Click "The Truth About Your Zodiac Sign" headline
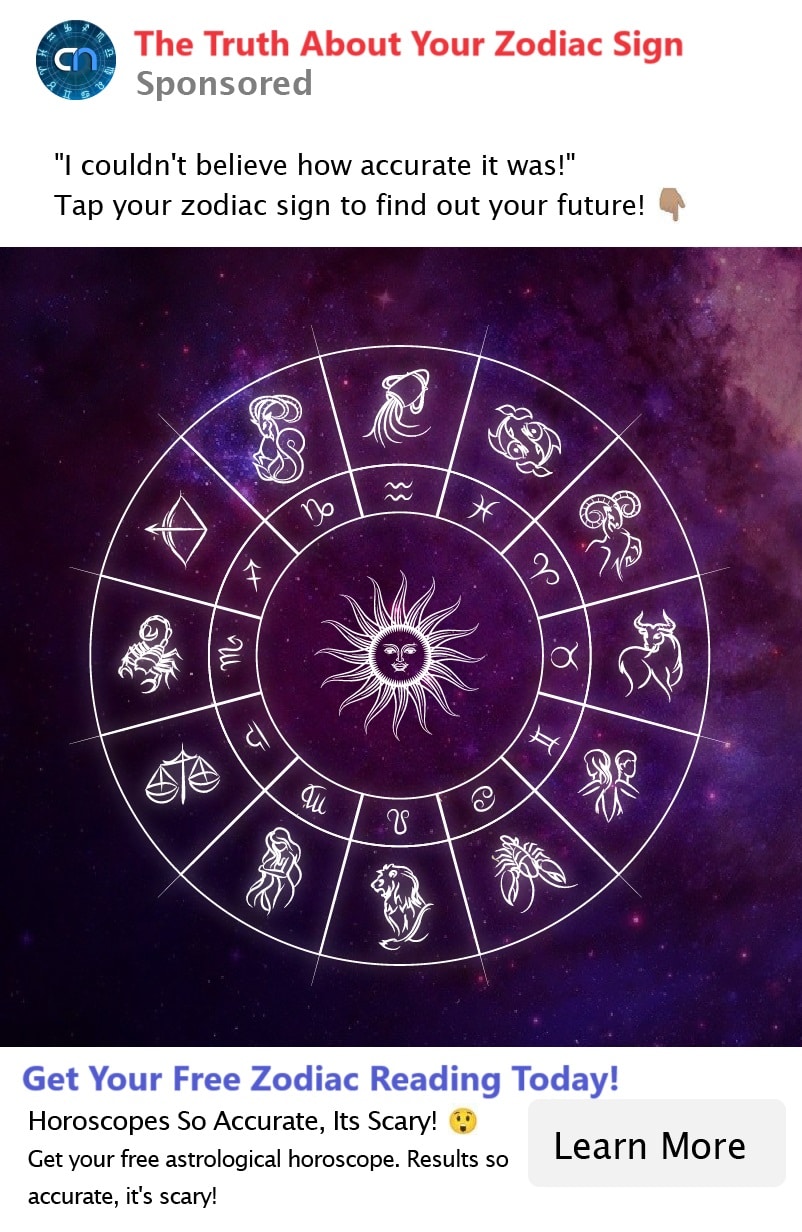Screen dimensions: 802x1232 [x=410, y=44]
